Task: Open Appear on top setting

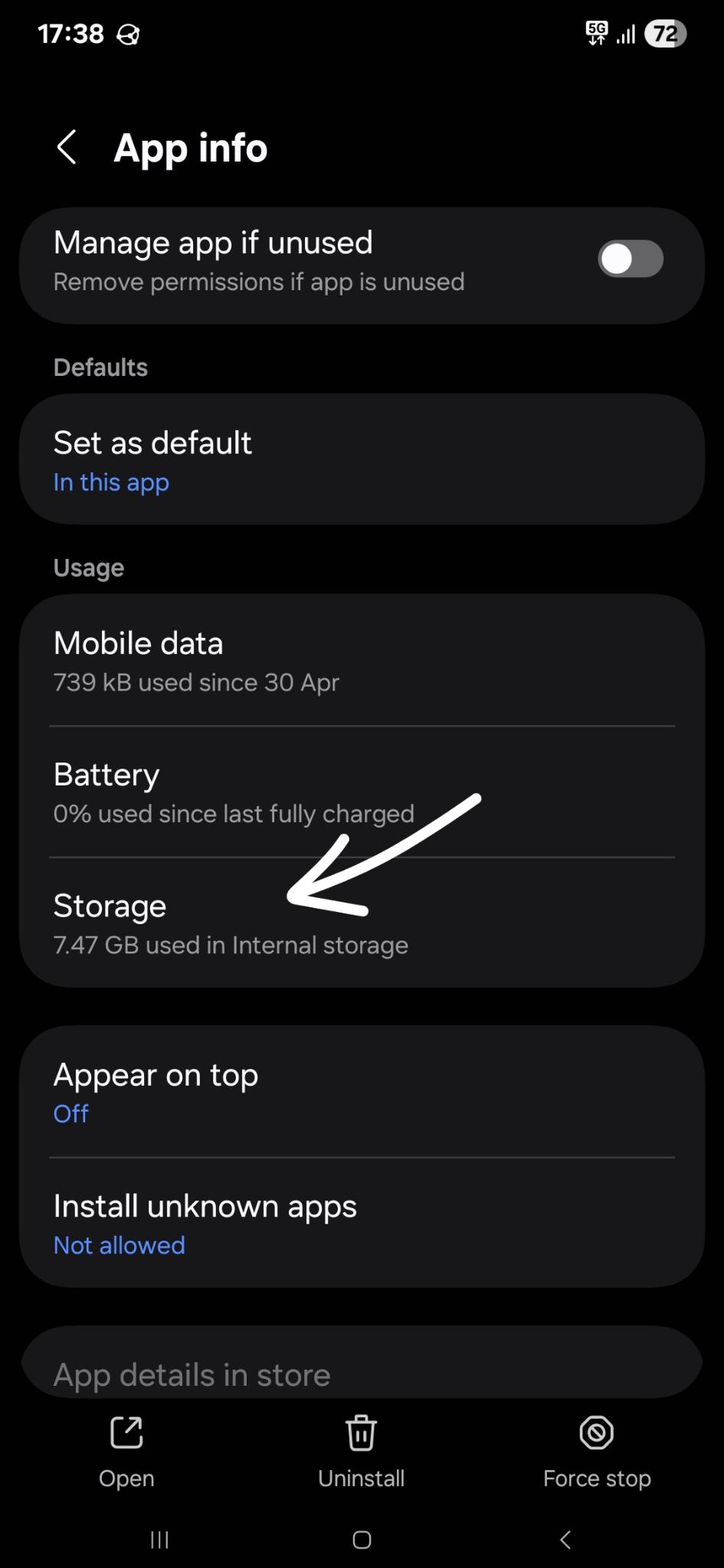Action: click(362, 1092)
